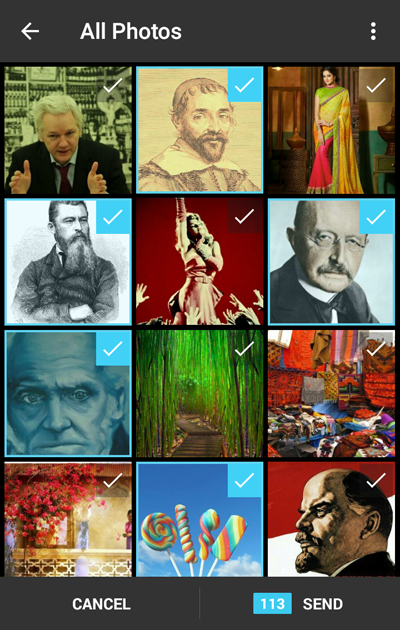Select the woman in yellow saree photo
This screenshot has width=400, height=630.
coord(331,131)
